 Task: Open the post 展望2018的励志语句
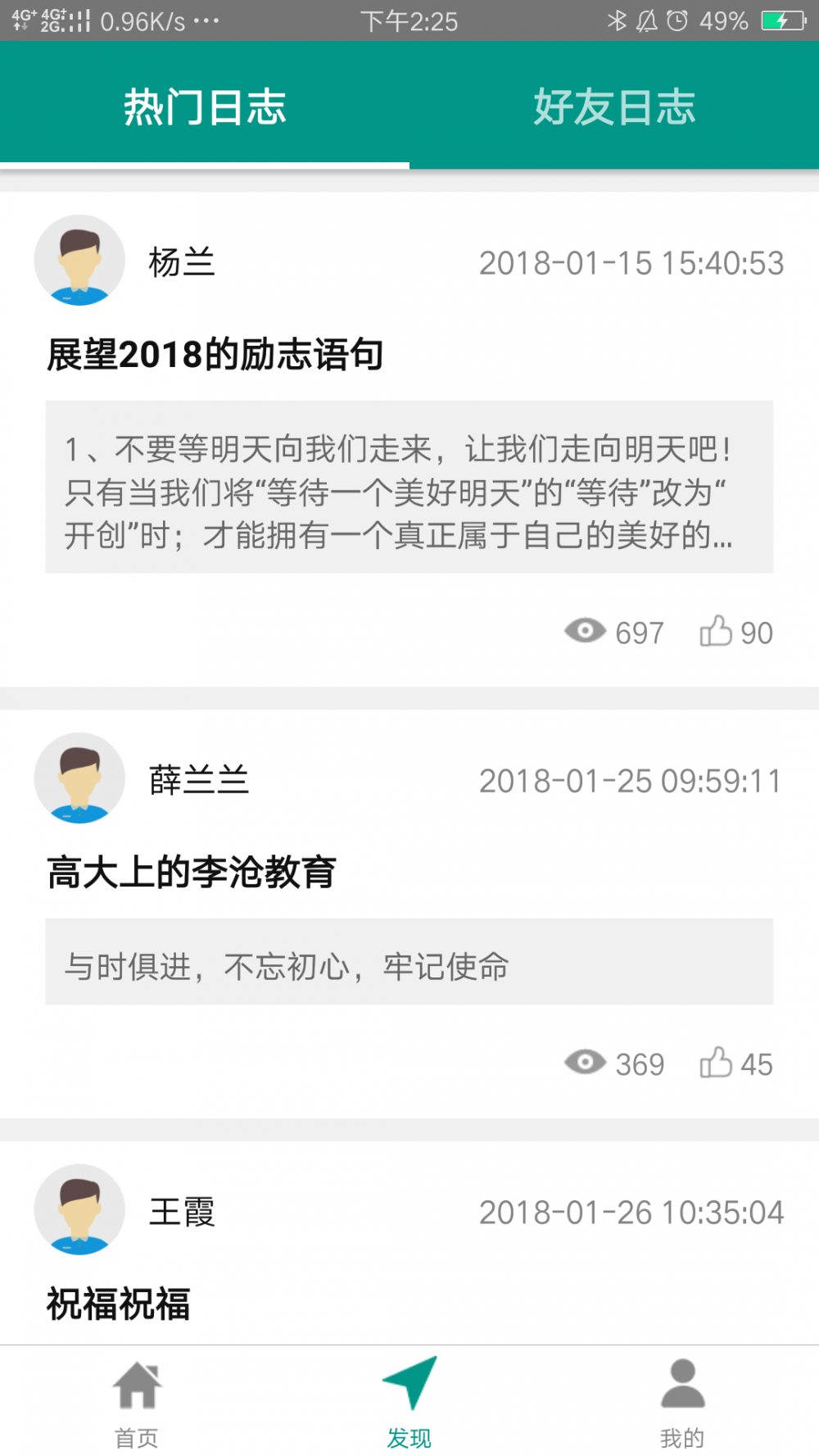tap(215, 355)
